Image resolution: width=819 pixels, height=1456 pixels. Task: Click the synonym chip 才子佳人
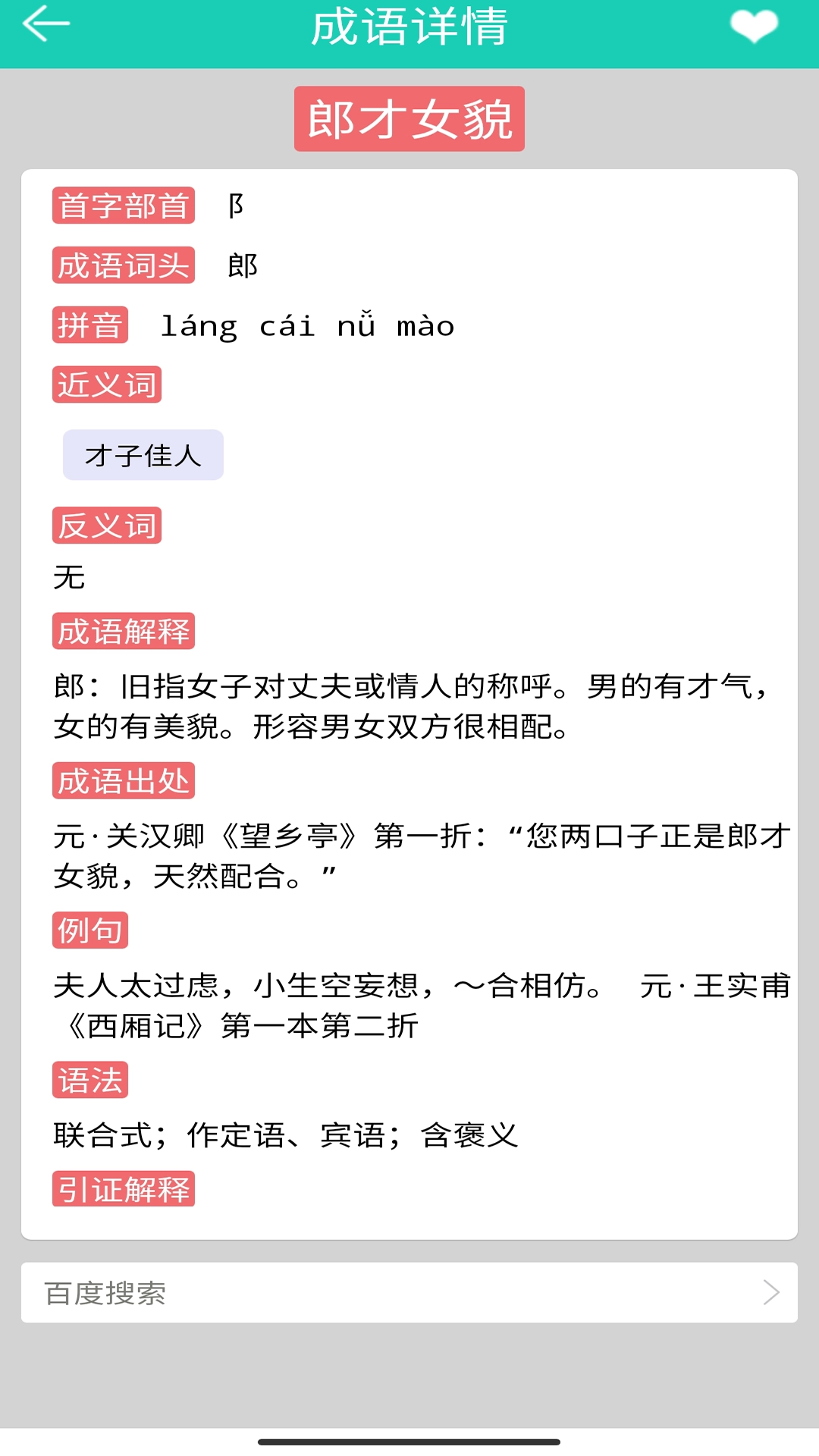[144, 455]
